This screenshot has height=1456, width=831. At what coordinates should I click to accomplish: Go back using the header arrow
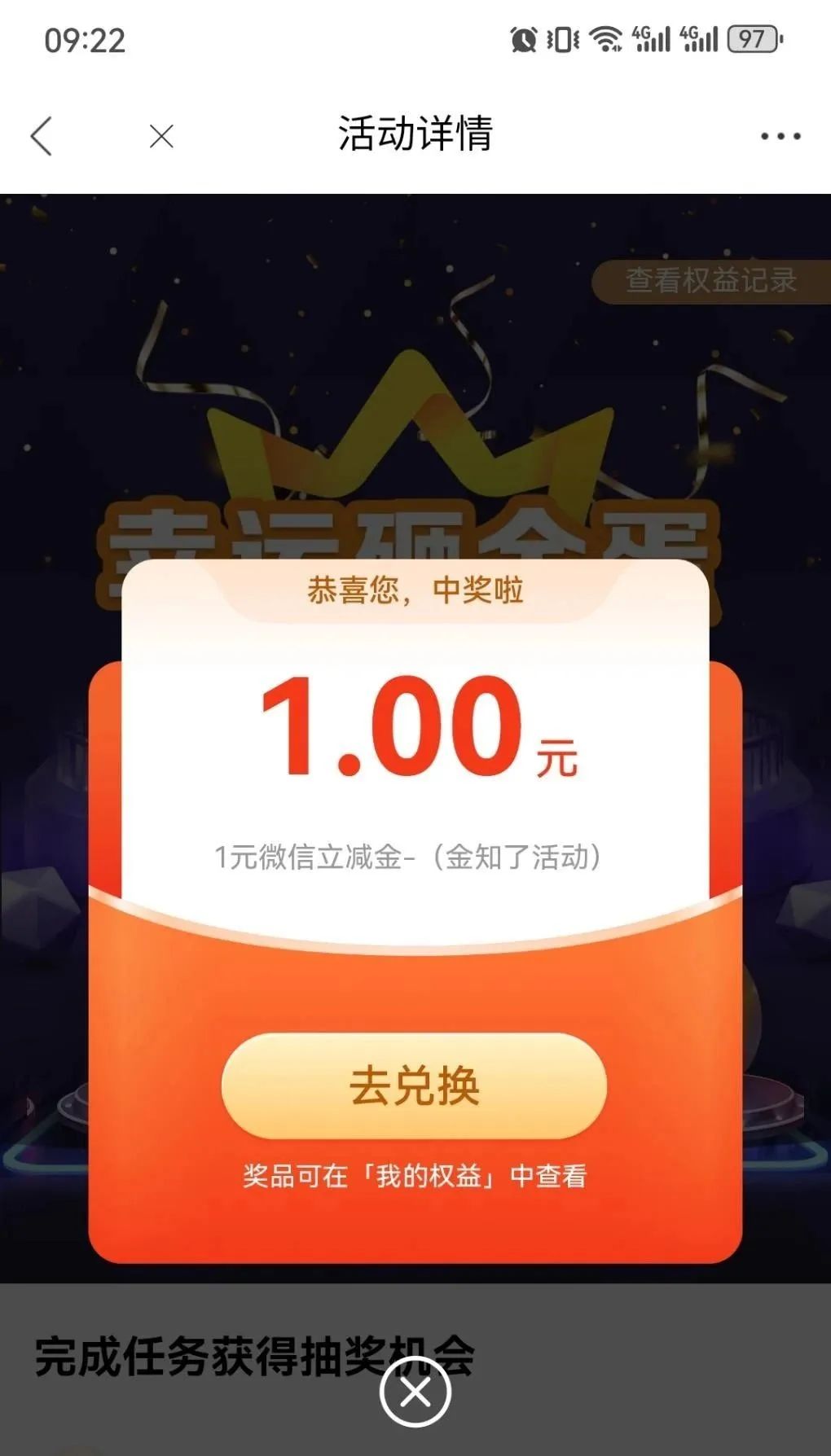[42, 135]
